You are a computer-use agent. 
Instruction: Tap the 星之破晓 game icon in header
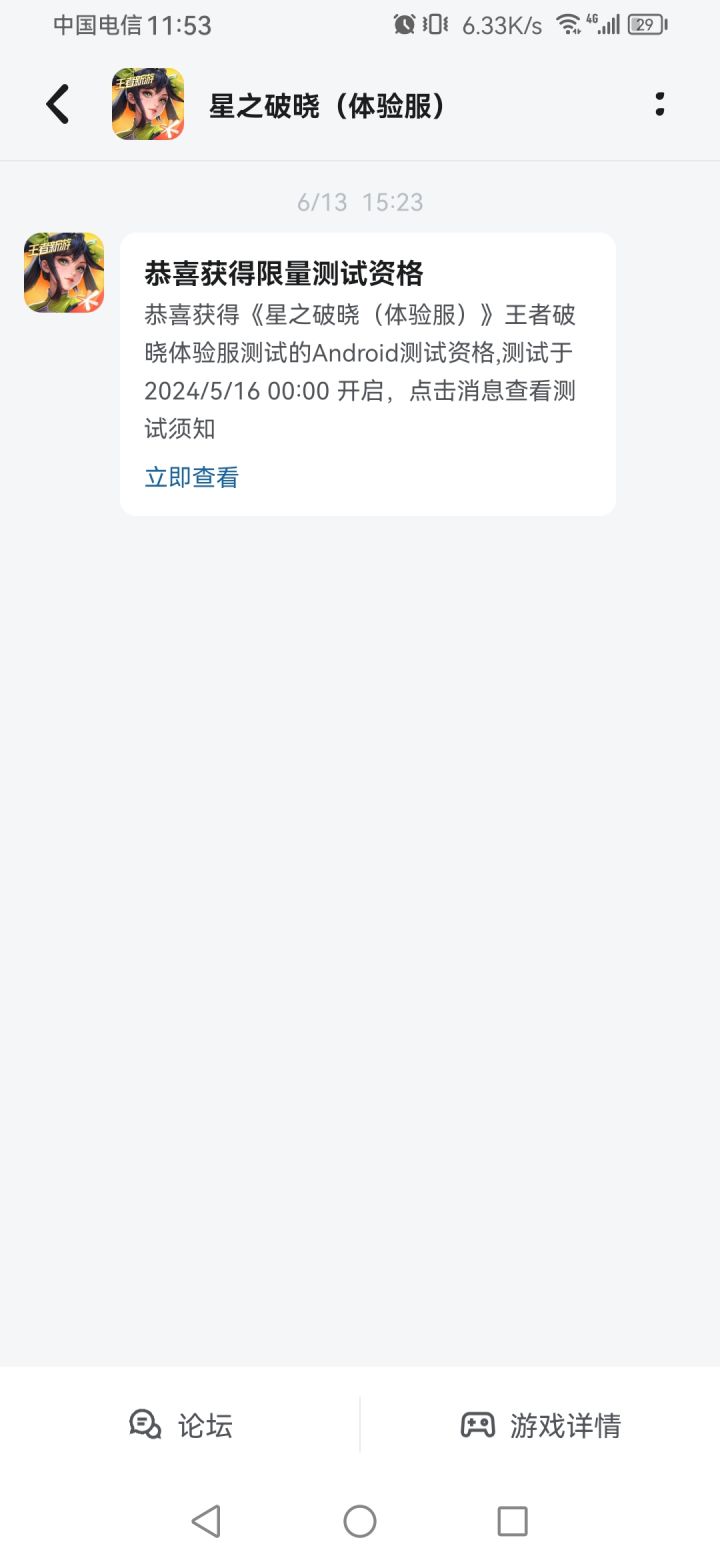(148, 104)
